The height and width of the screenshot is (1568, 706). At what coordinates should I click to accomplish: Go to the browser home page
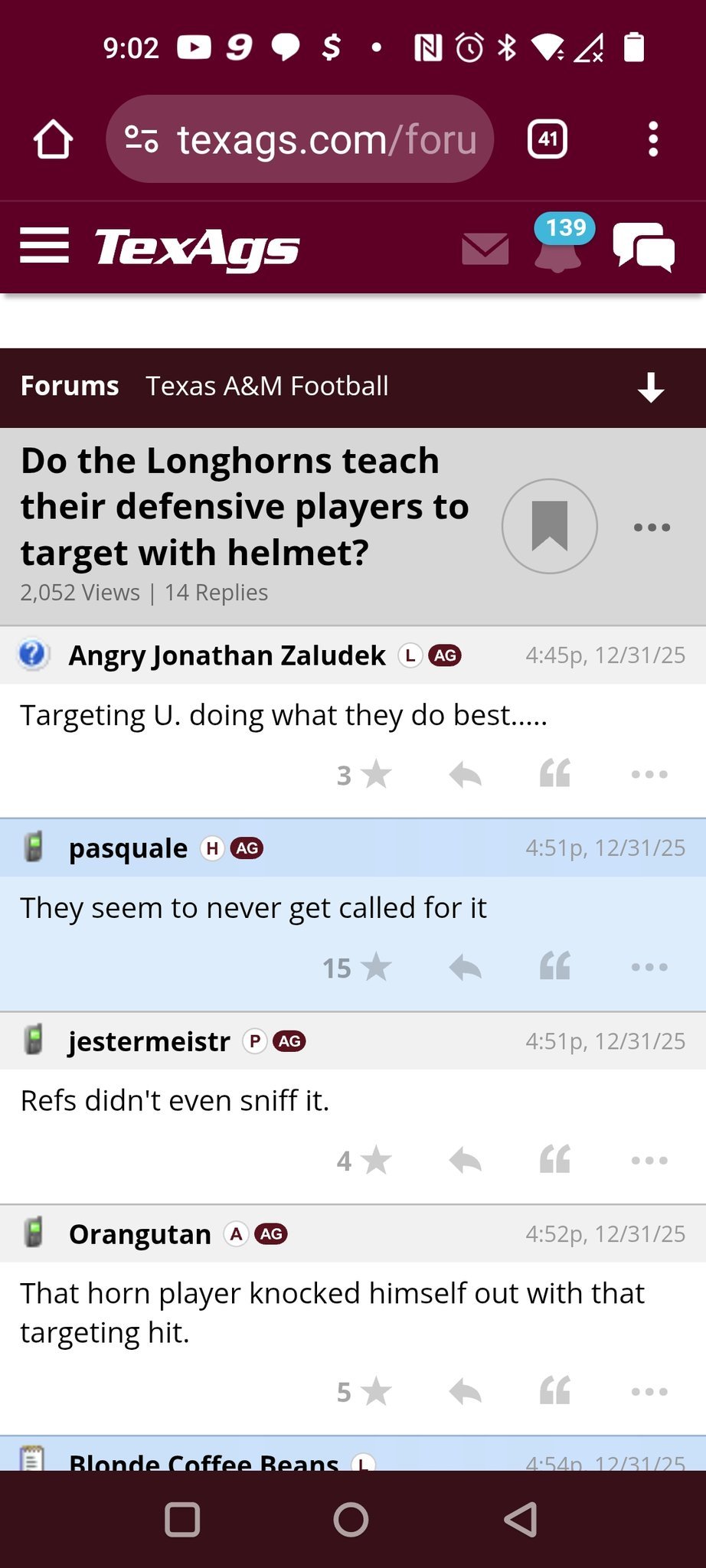53,139
